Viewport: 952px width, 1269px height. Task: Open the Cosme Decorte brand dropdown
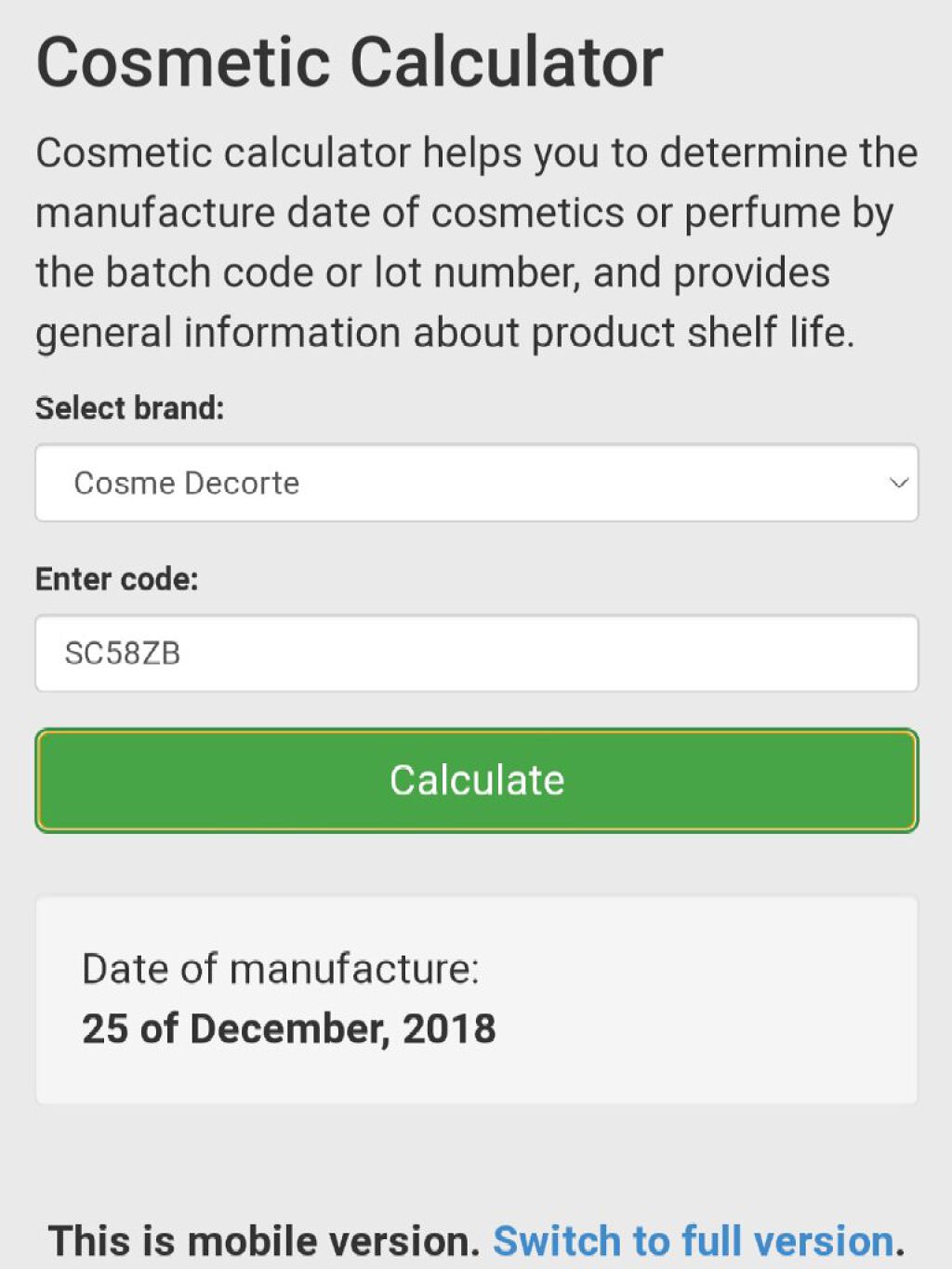point(476,482)
